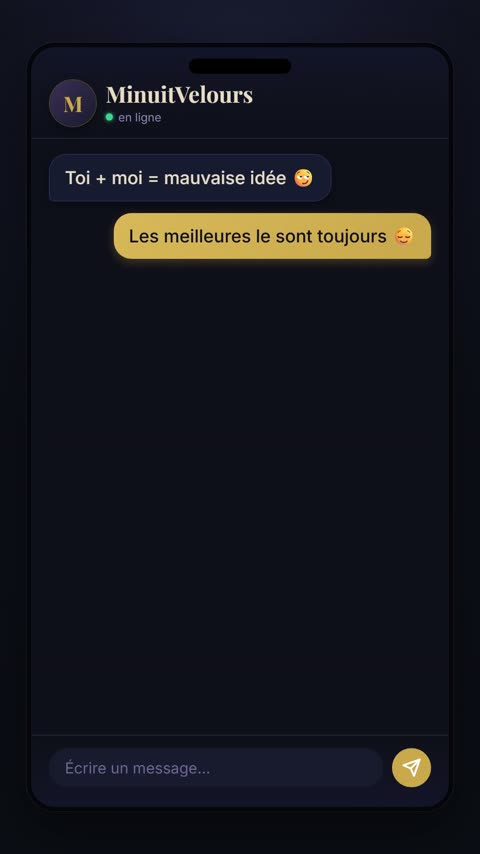Tap the send paper-plane button
The height and width of the screenshot is (854, 480).
click(x=411, y=767)
